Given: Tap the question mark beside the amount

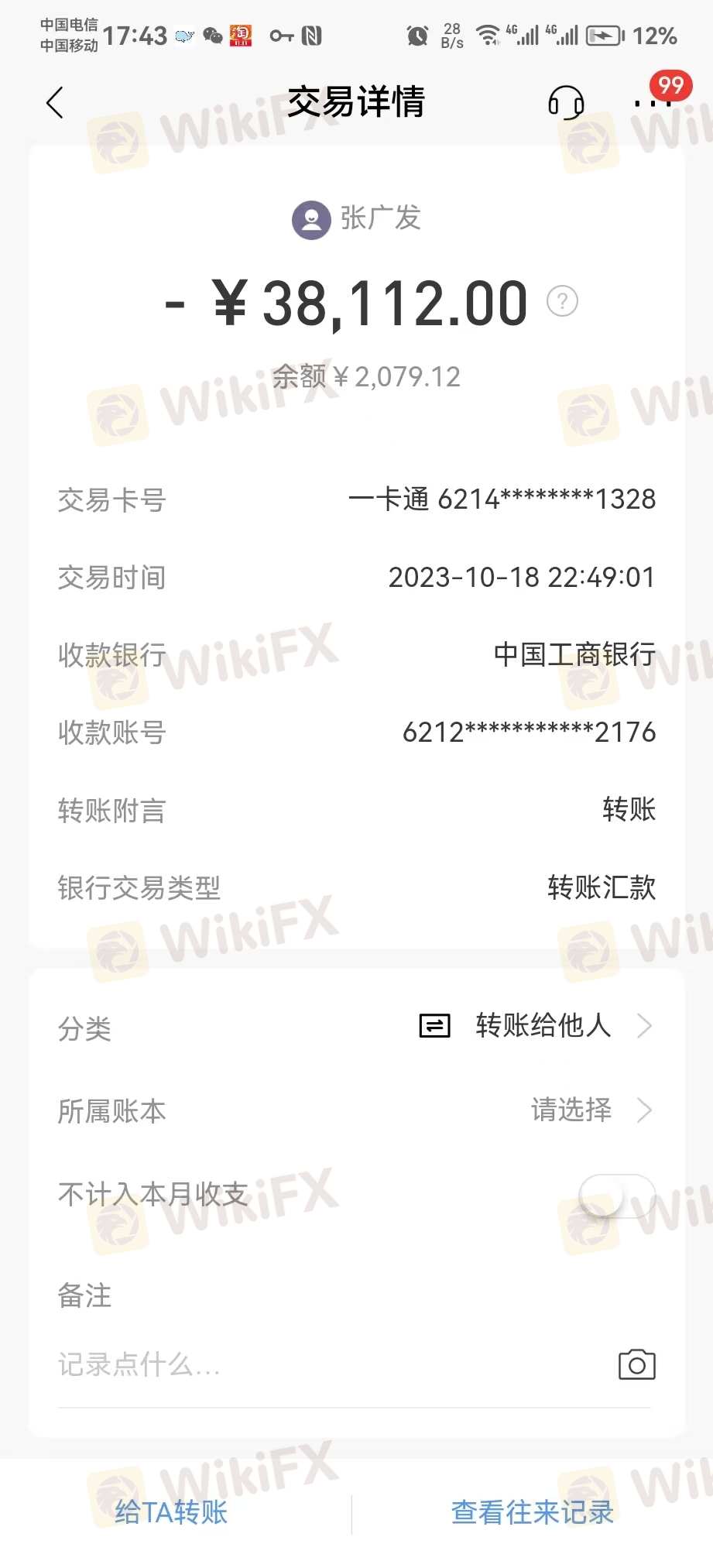Looking at the screenshot, I should 563,301.
